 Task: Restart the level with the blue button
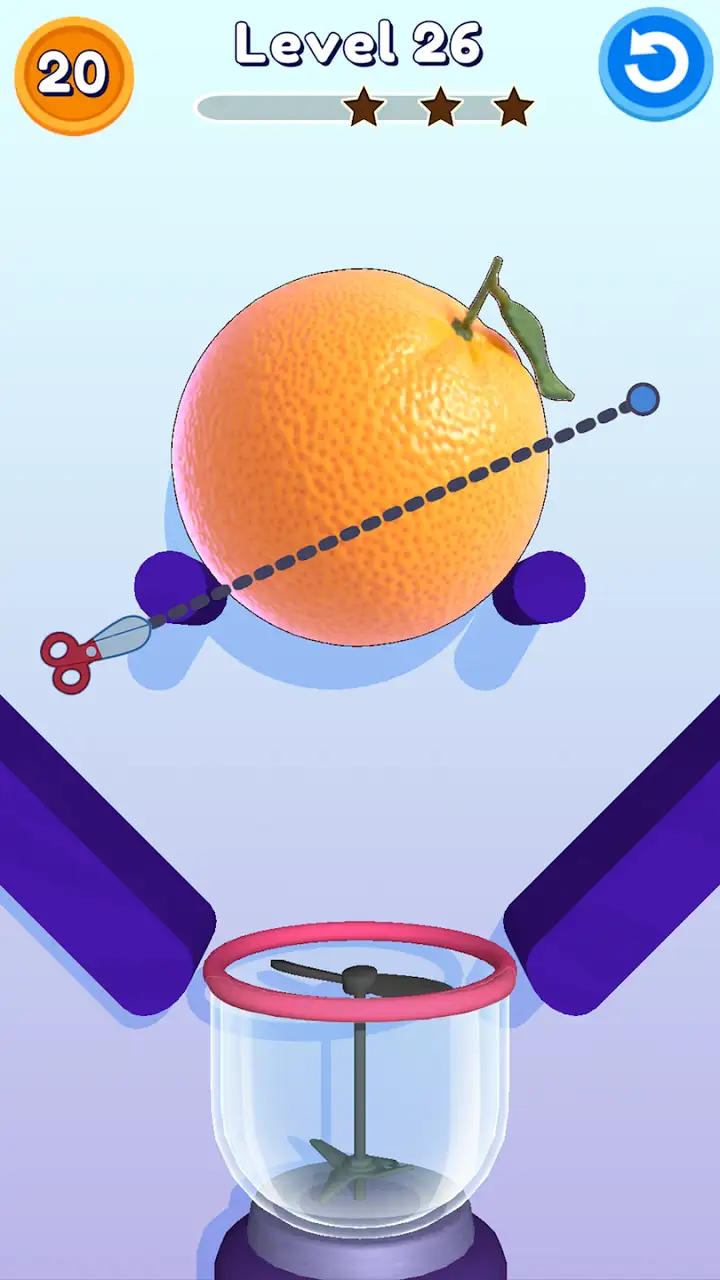[x=657, y=64]
